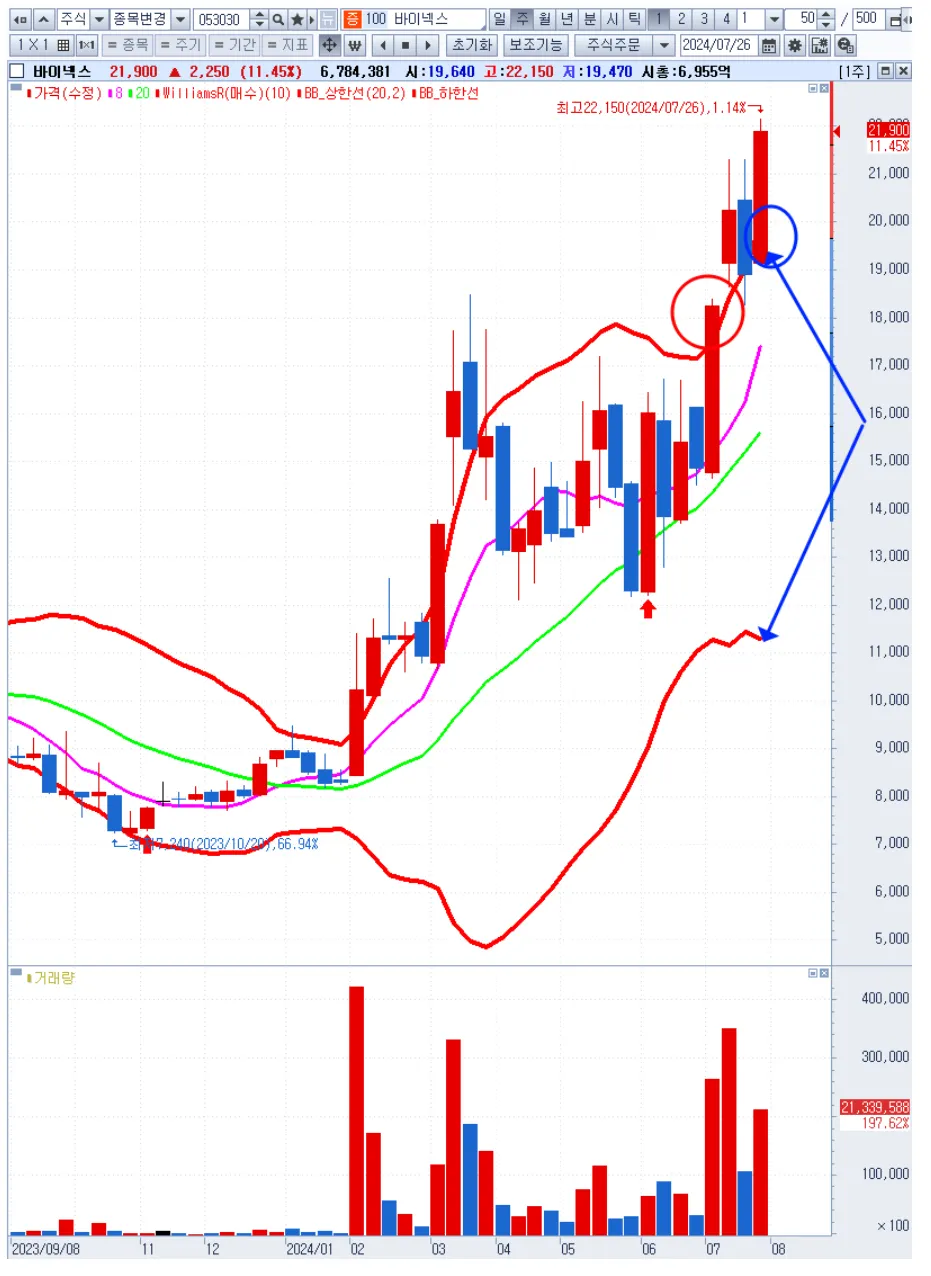
Task: Switch to 분 (minute) chart
Action: 590,19
